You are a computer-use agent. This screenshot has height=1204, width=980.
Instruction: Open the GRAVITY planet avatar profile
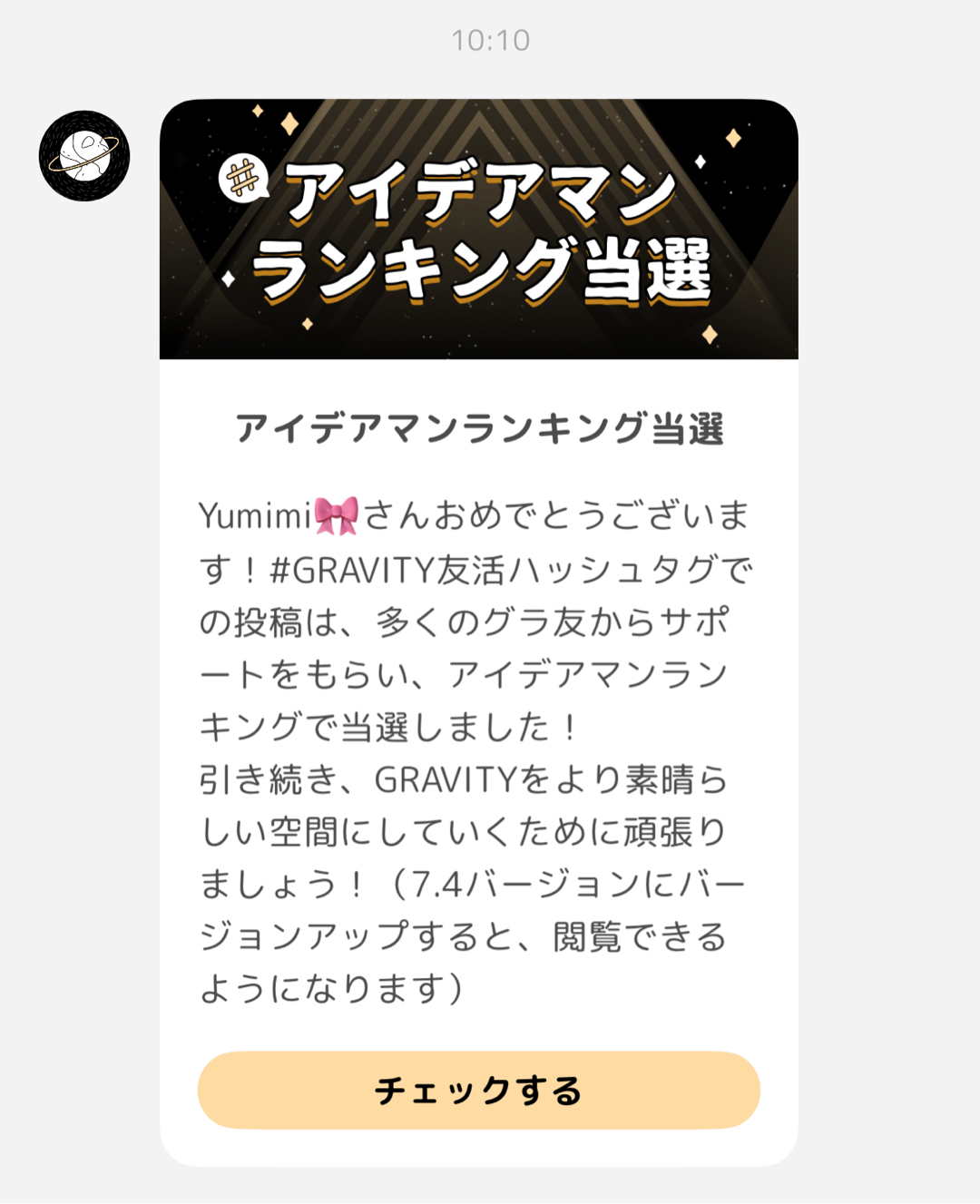84,156
